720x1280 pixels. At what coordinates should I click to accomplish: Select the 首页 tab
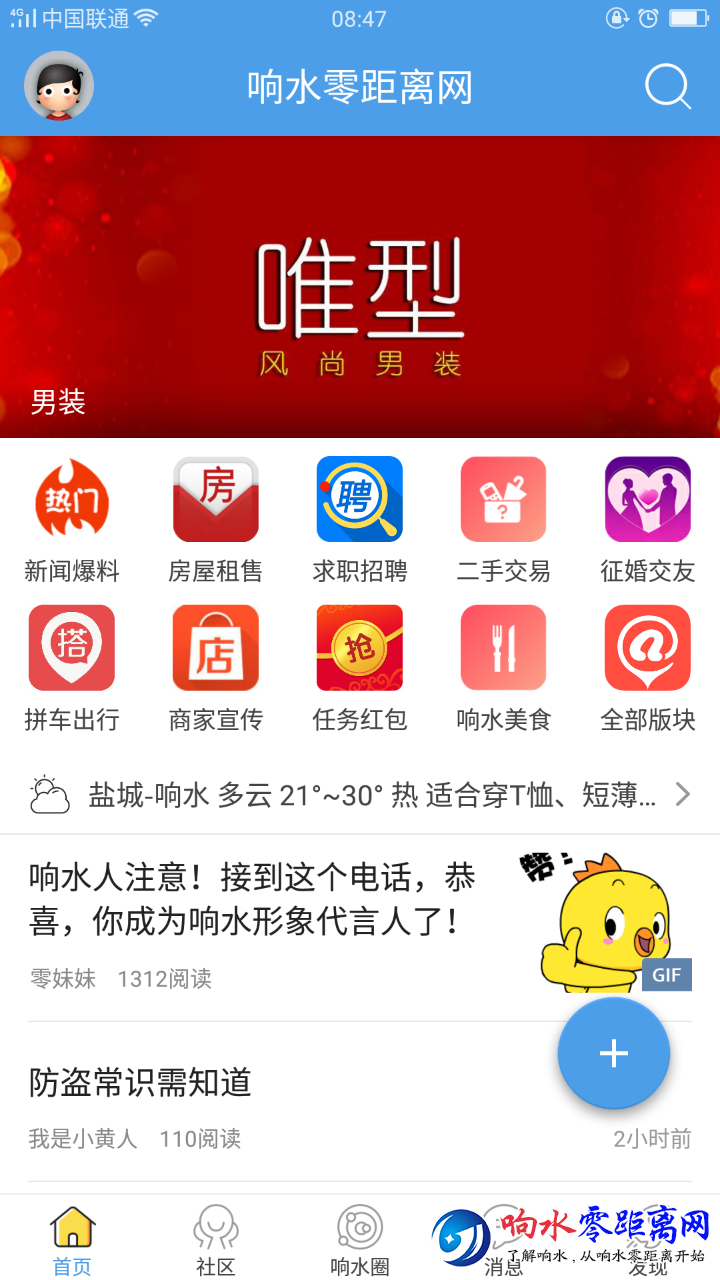(x=72, y=1240)
